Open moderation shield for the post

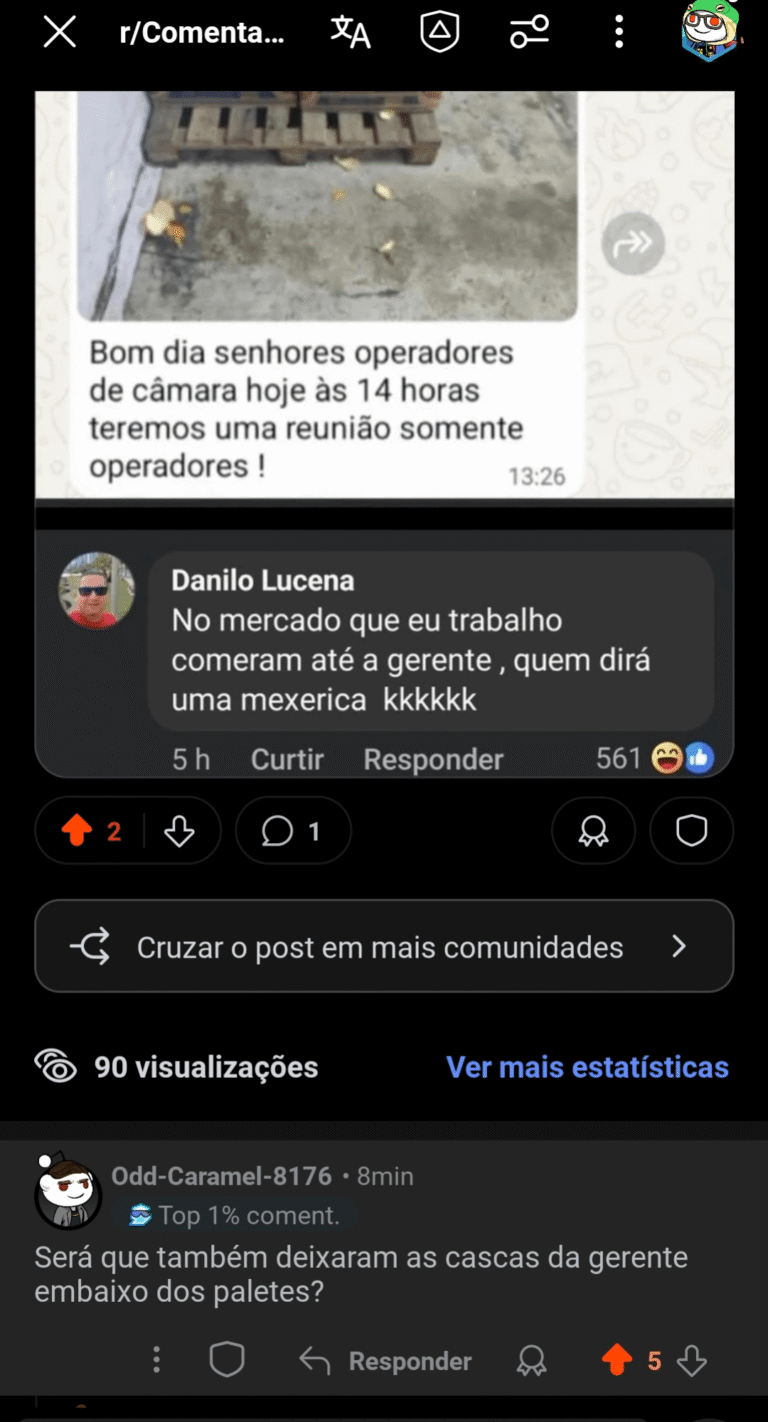click(x=691, y=831)
